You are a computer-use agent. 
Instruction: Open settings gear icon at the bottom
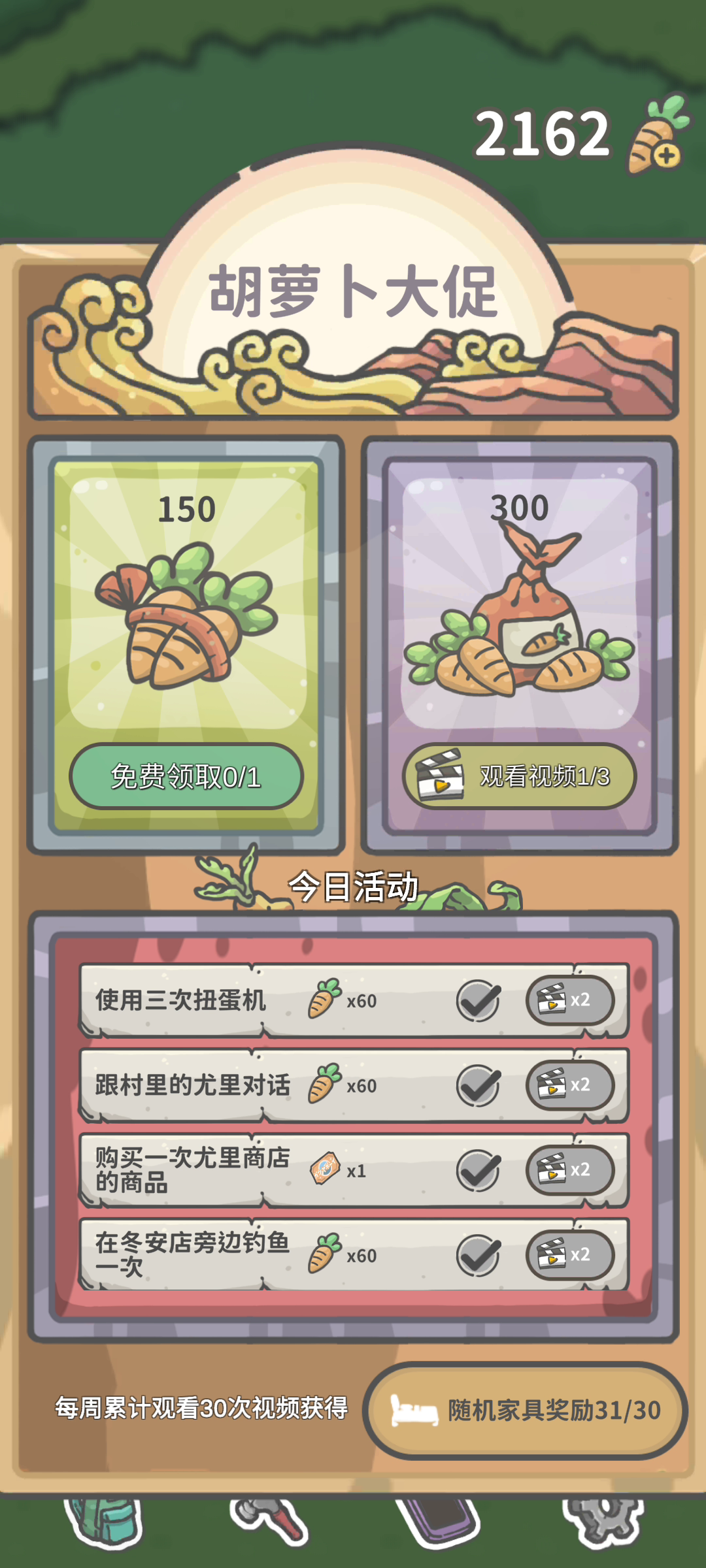603,1521
